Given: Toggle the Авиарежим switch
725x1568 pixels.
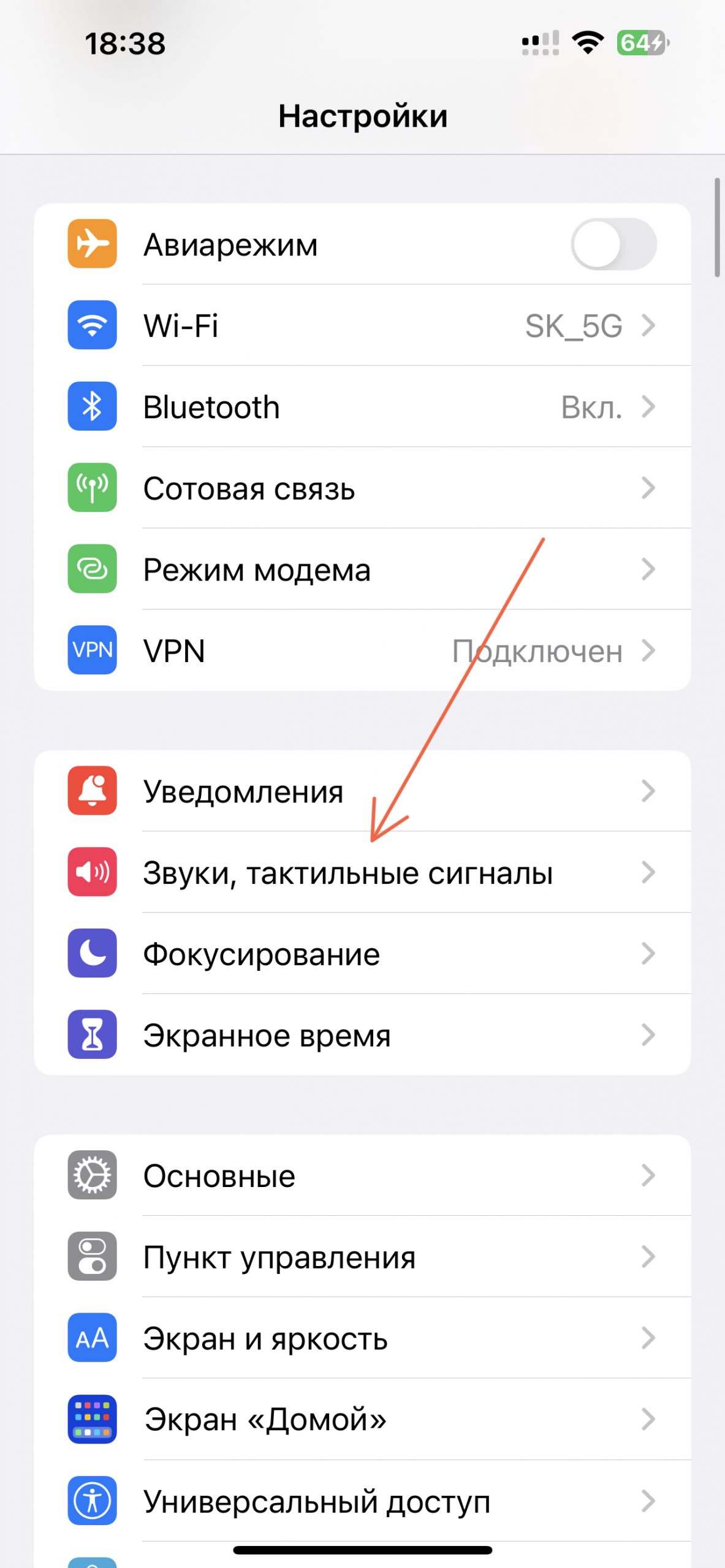Looking at the screenshot, I should [613, 244].
